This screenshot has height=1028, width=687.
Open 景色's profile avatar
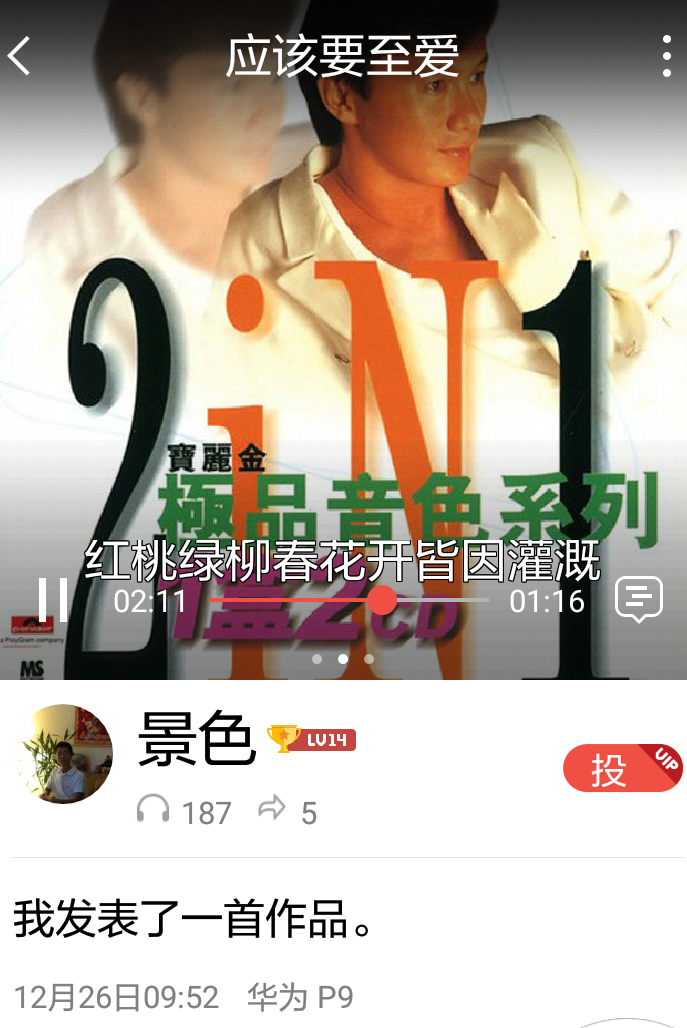pyautogui.click(x=62, y=754)
